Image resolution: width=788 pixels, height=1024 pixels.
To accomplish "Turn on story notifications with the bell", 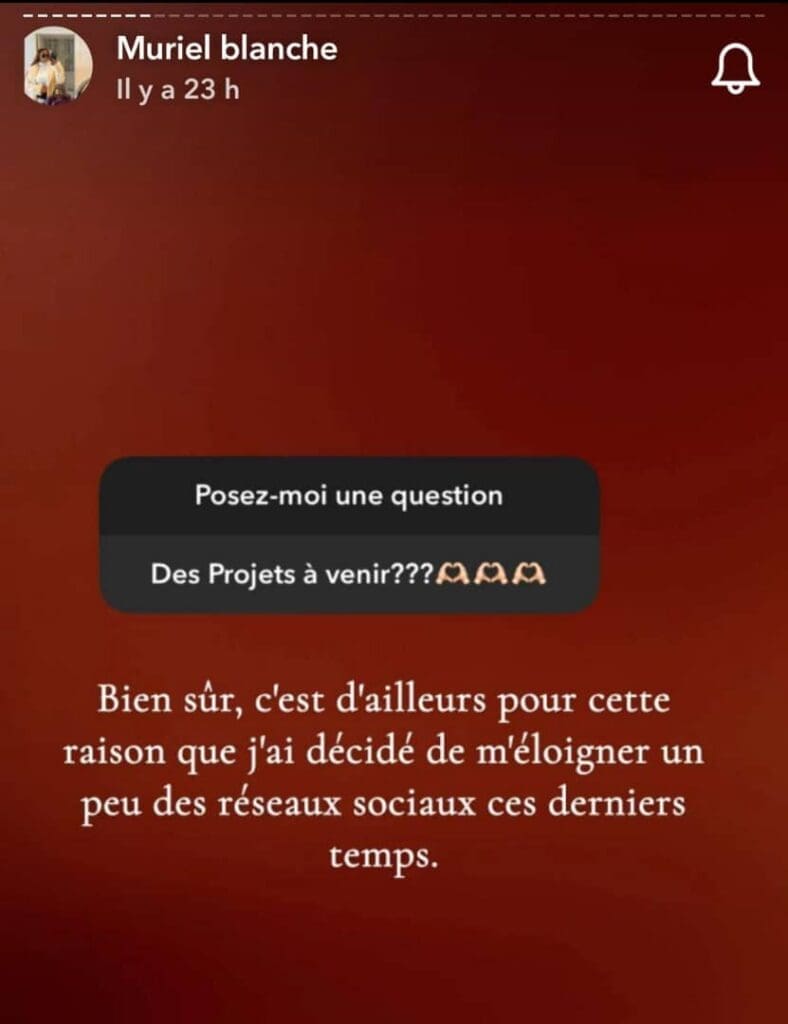I will [735, 68].
